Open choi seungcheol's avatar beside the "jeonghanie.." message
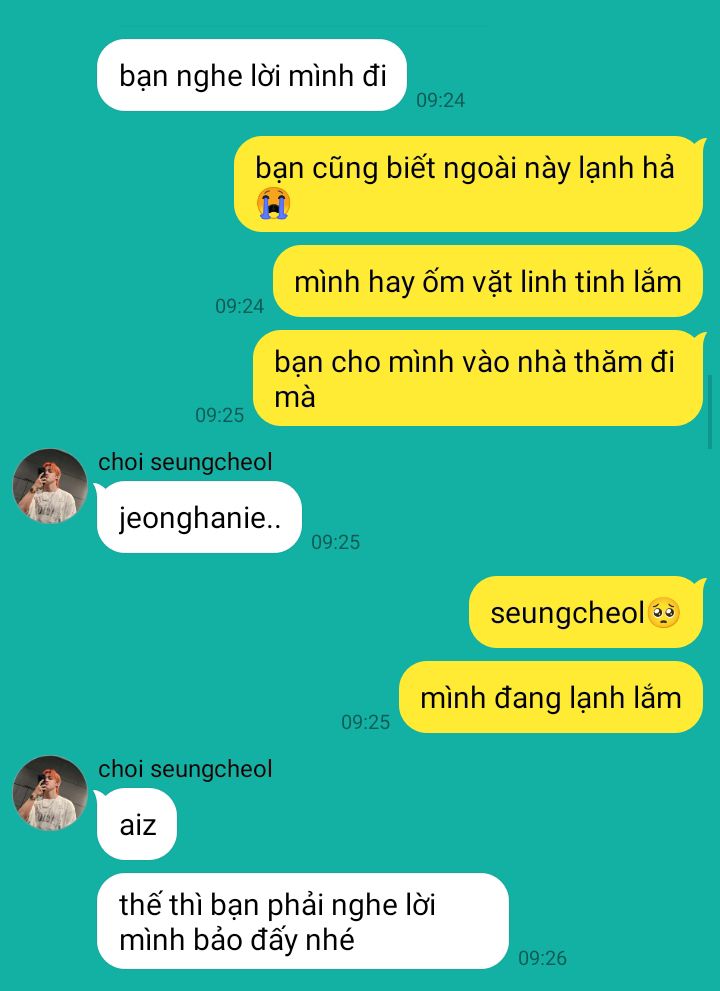The image size is (720, 991). 50,486
